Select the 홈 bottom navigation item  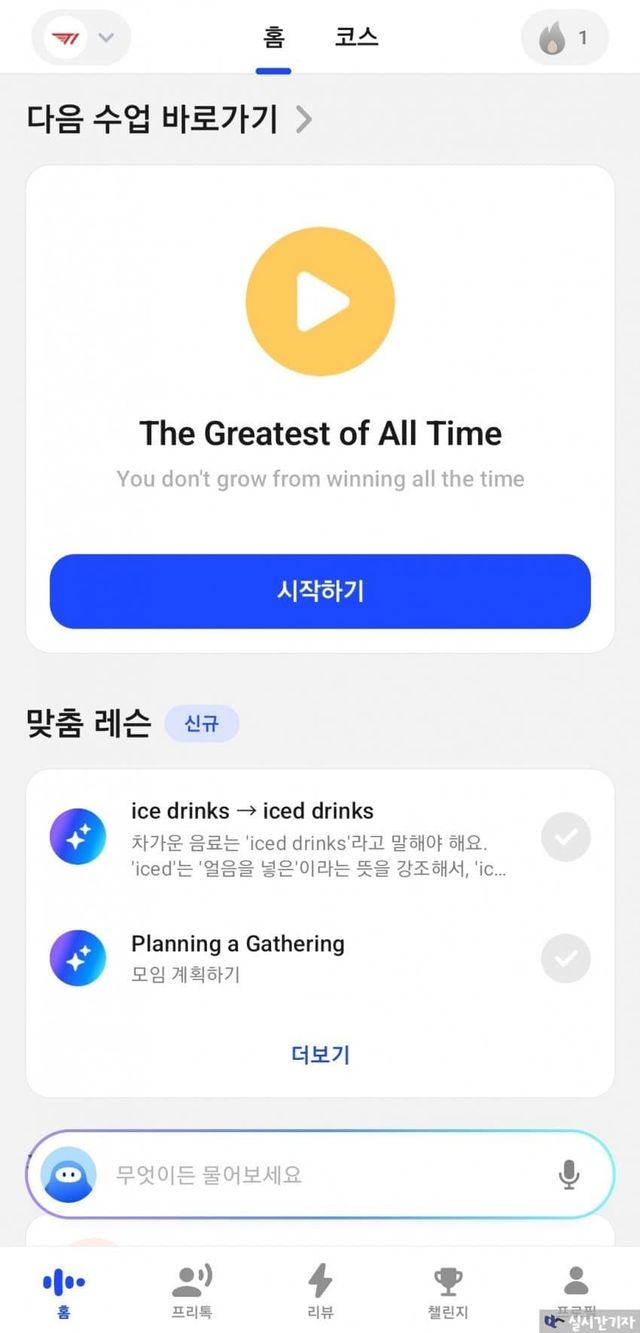coord(64,1291)
